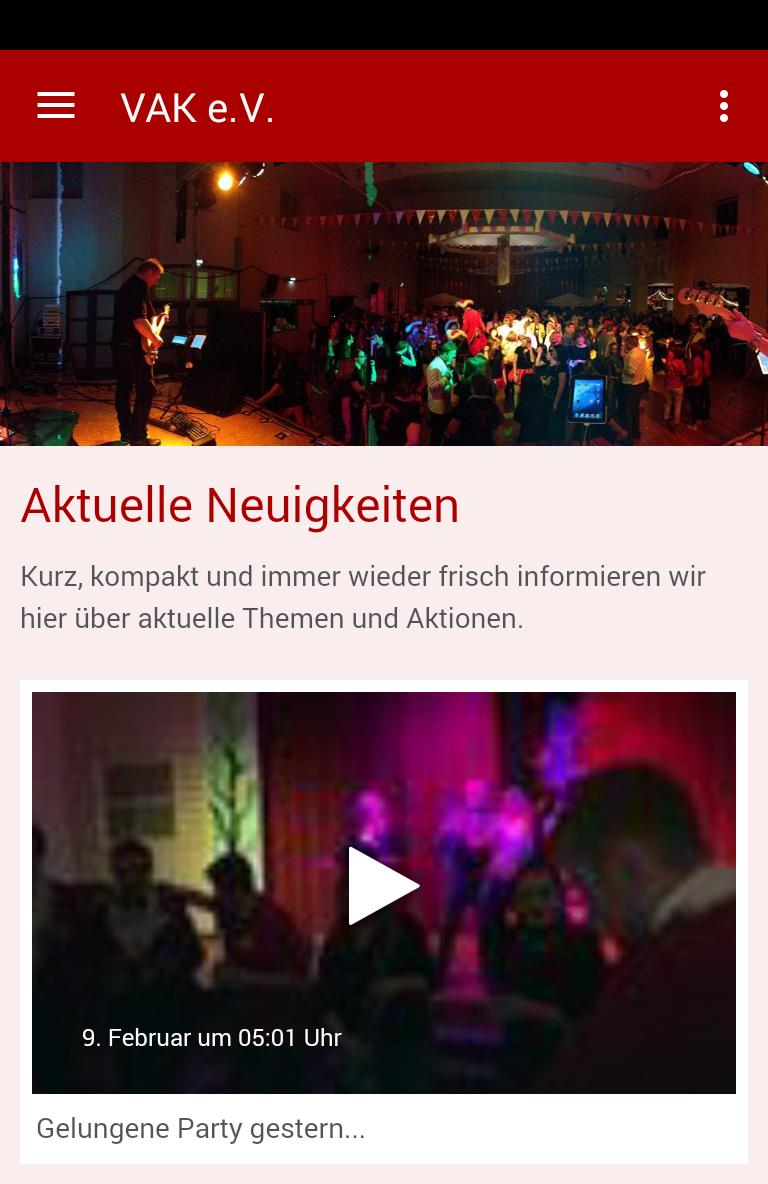The height and width of the screenshot is (1184, 768).
Task: Play the 9. Februar party video
Action: [x=383, y=886]
